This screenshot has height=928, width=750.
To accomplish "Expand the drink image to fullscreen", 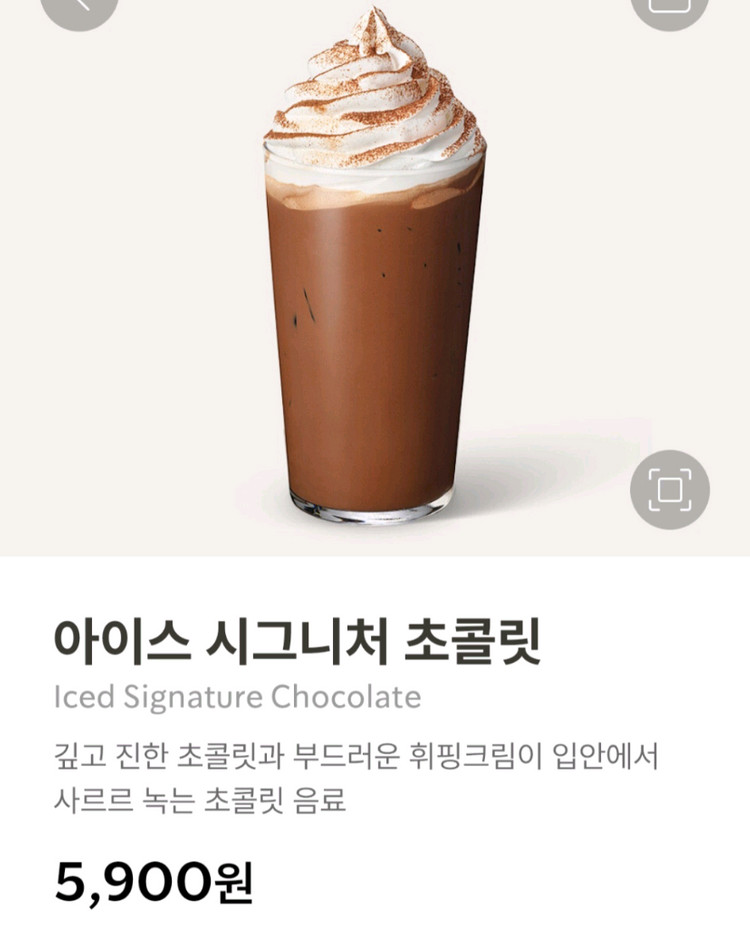I will click(669, 489).
